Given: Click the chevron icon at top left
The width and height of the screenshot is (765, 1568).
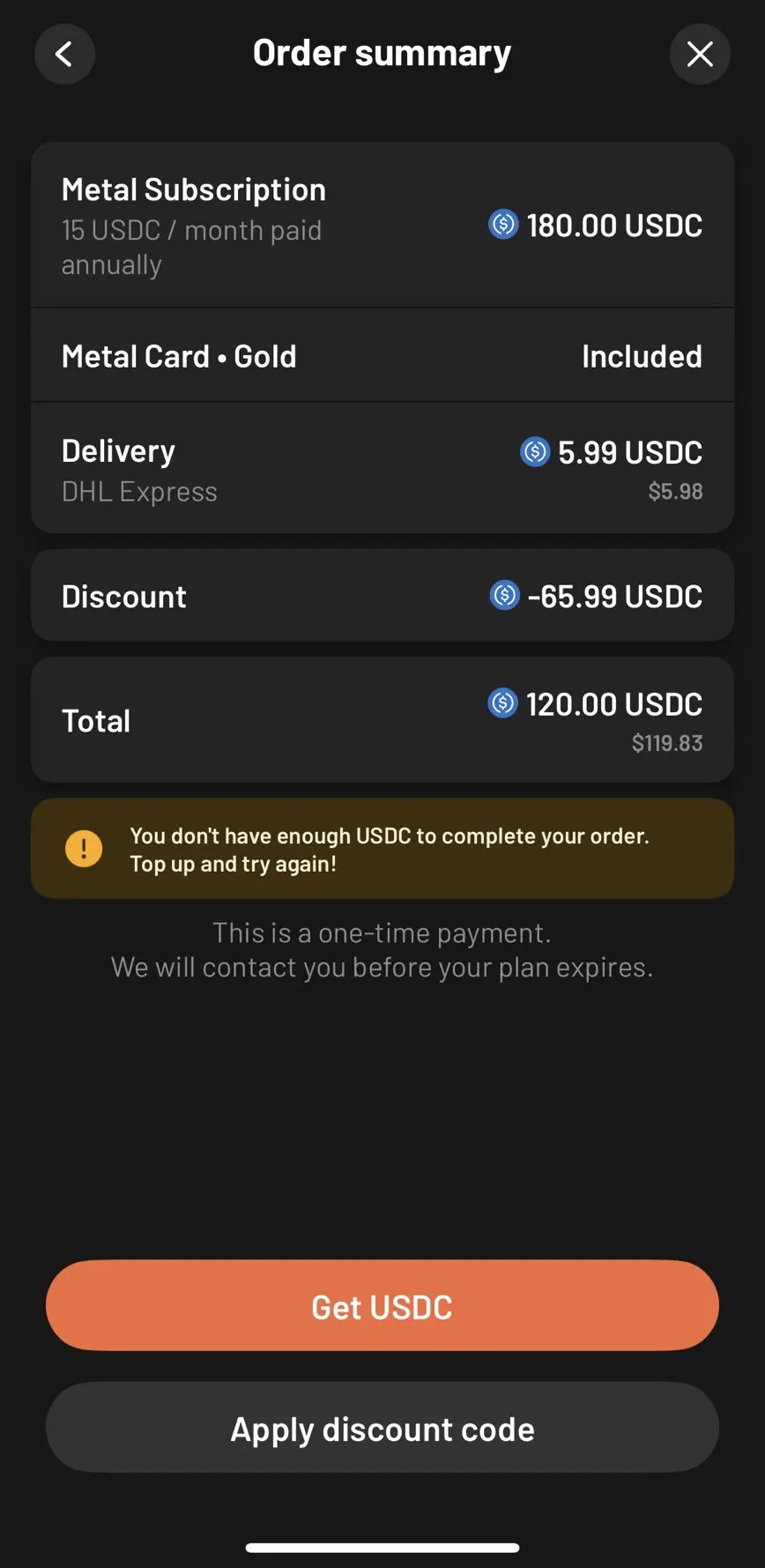Looking at the screenshot, I should tap(64, 54).
